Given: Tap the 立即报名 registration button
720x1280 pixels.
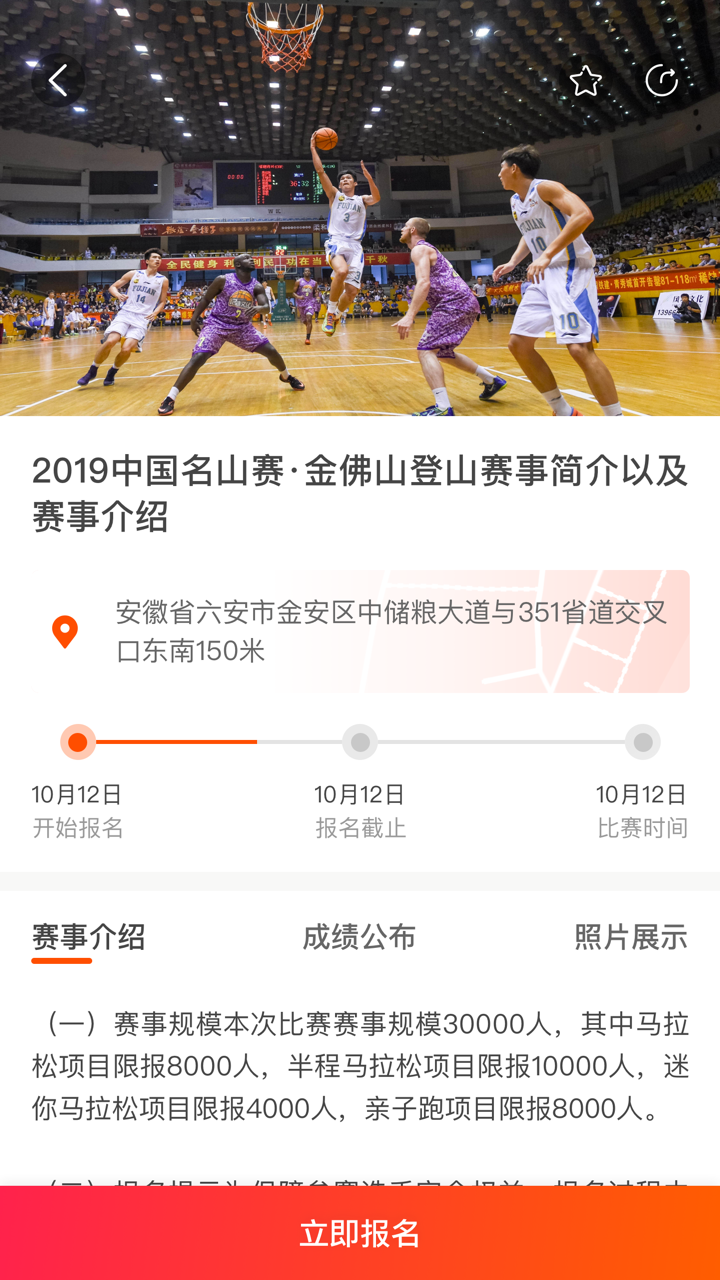Looking at the screenshot, I should click(360, 1236).
